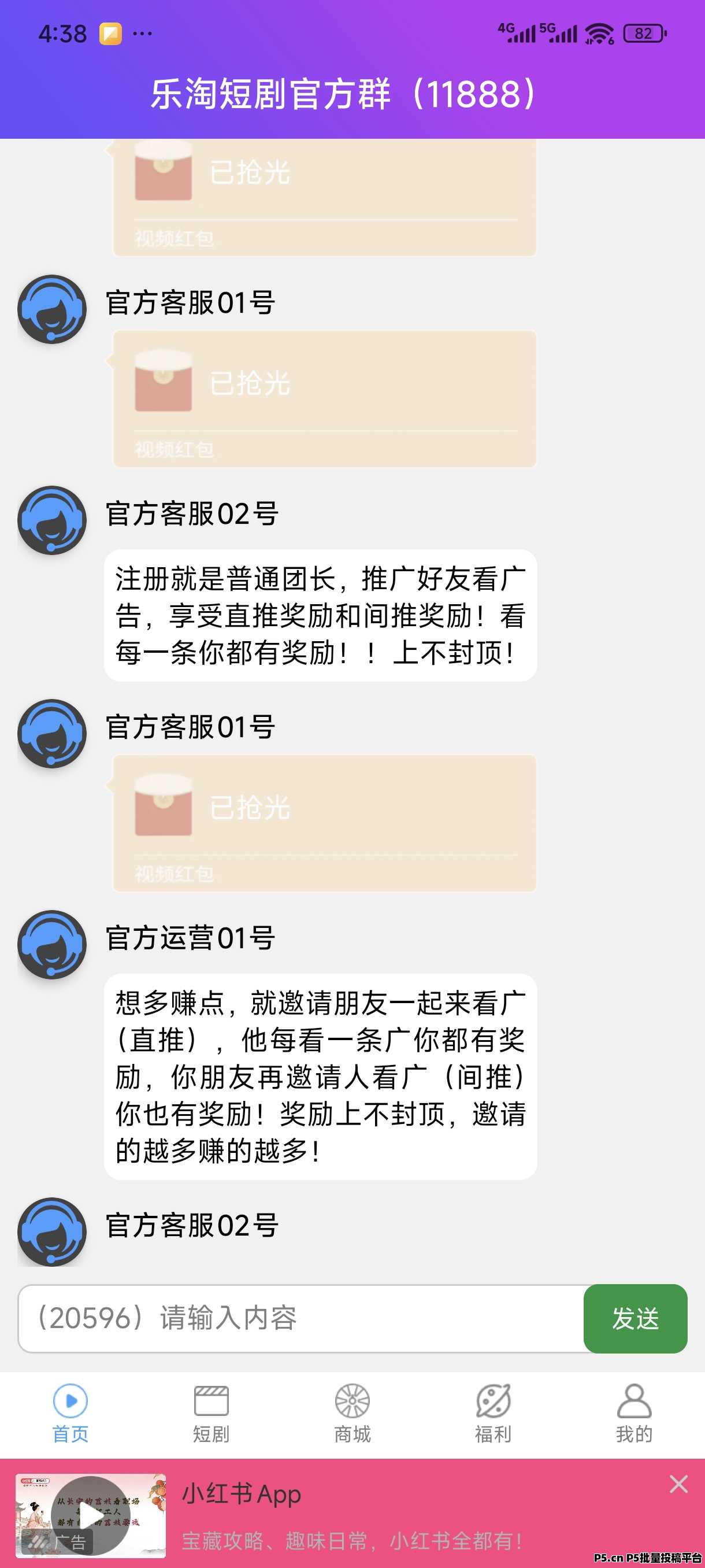The image size is (705, 1568).
Task: Click 官方客服01号's headset avatar
Action: (51, 309)
